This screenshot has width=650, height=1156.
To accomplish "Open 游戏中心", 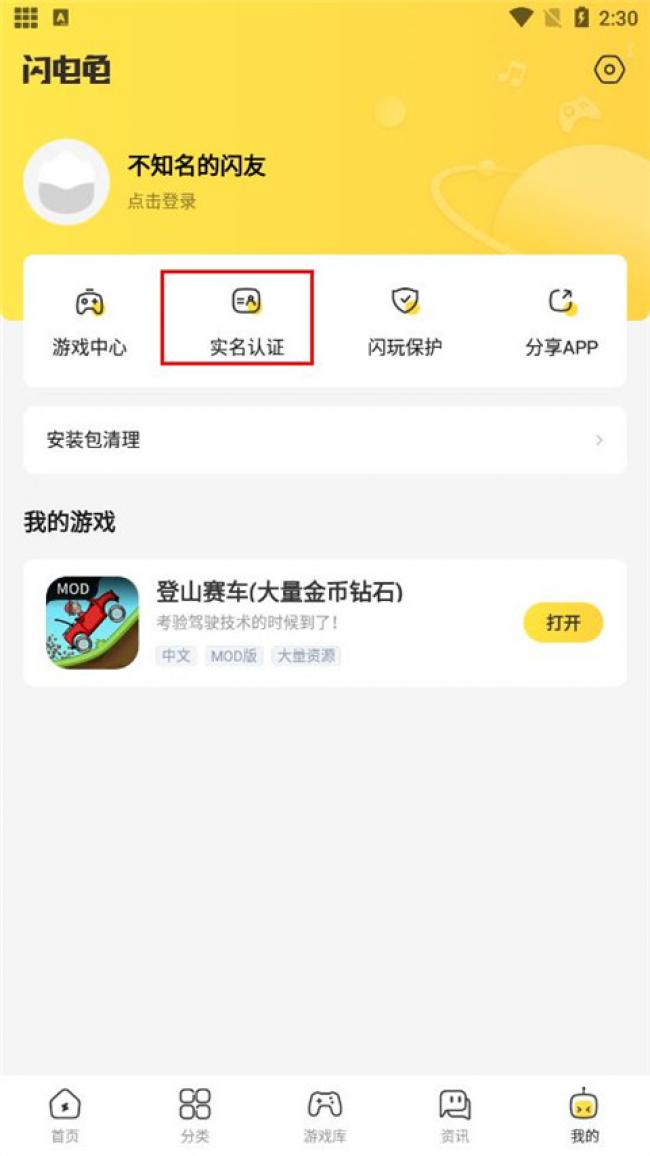I will [x=89, y=321].
